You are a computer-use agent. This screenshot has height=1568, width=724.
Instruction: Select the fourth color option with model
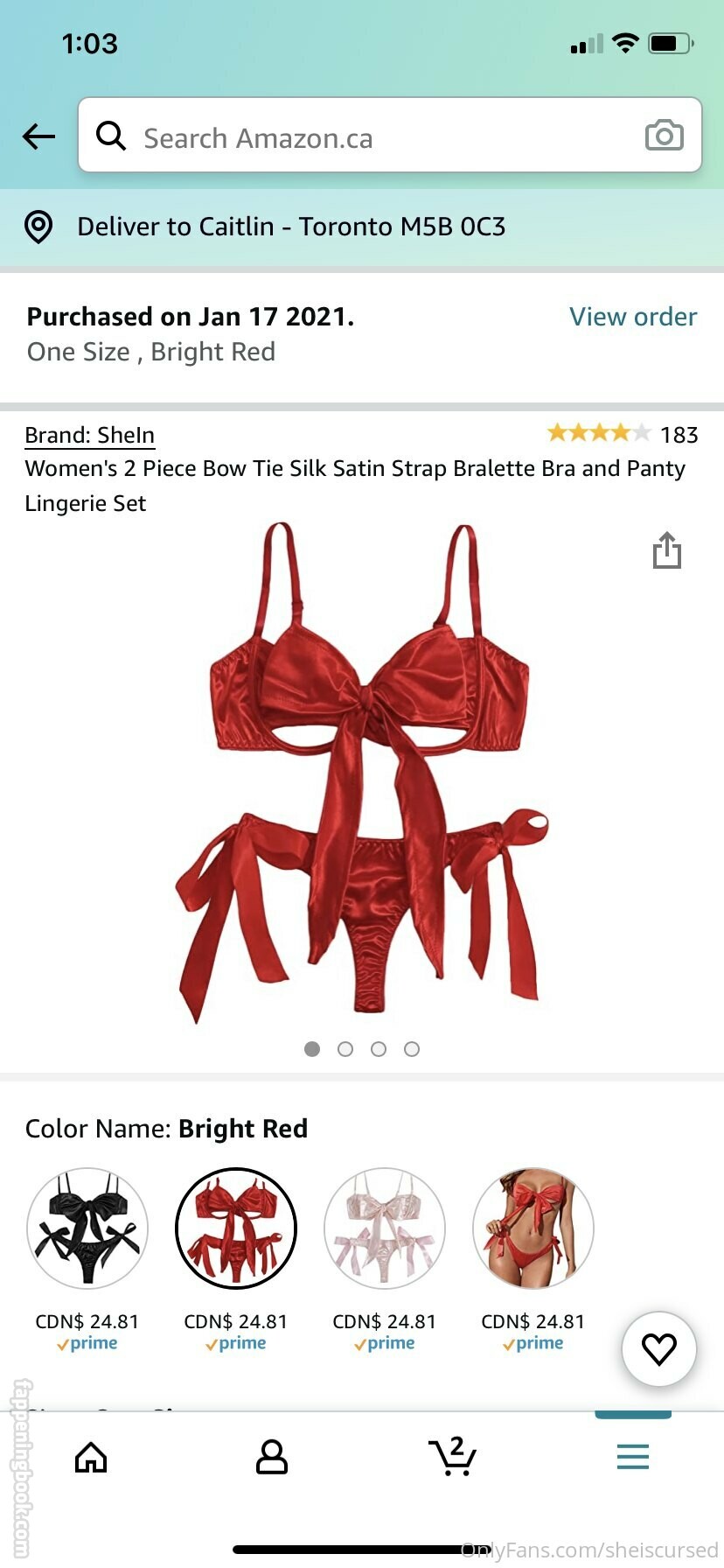pos(533,1228)
